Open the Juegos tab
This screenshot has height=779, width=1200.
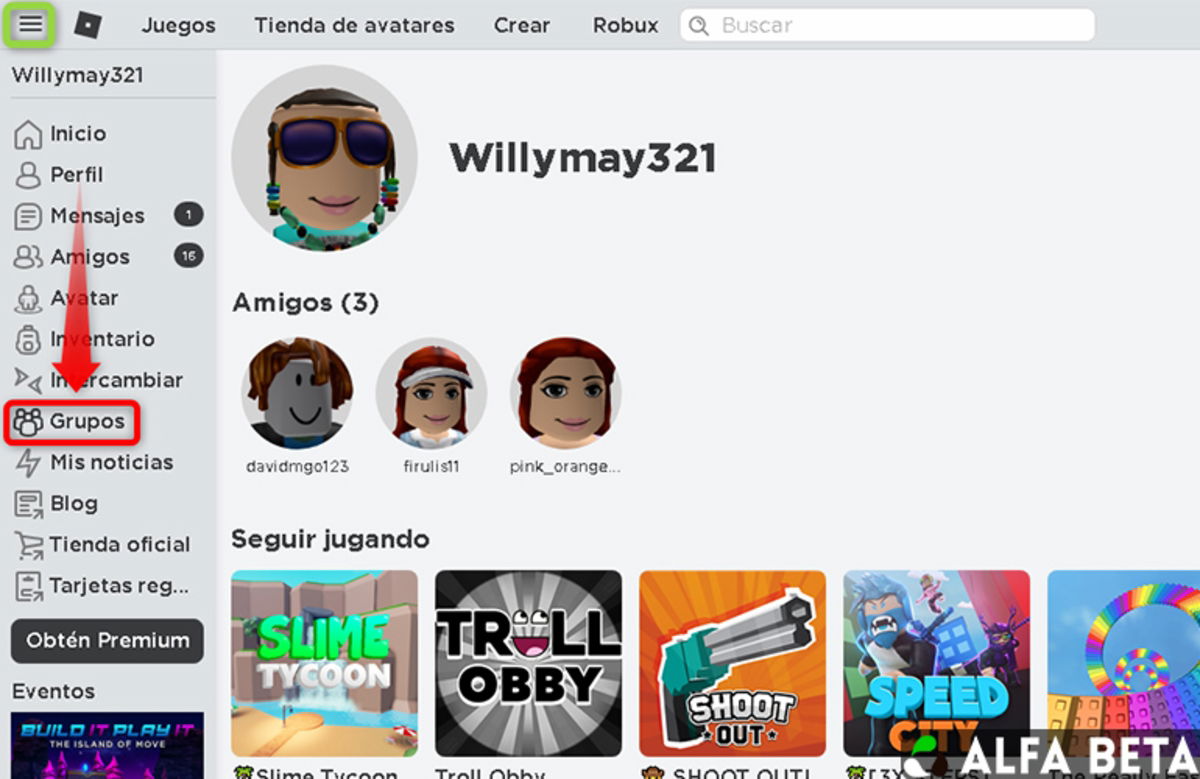click(178, 25)
